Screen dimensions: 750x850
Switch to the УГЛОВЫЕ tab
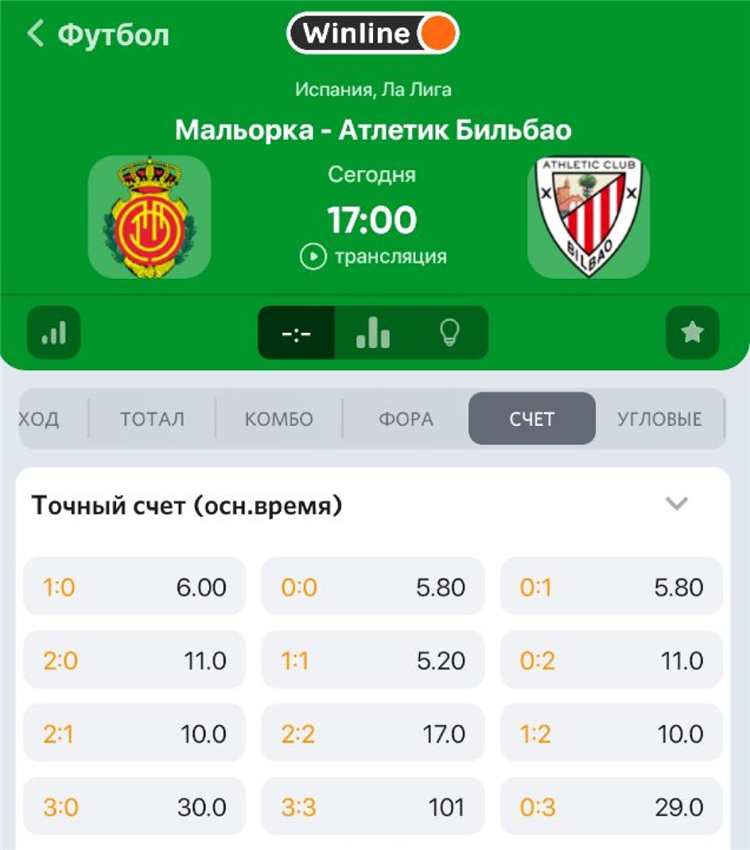(659, 419)
